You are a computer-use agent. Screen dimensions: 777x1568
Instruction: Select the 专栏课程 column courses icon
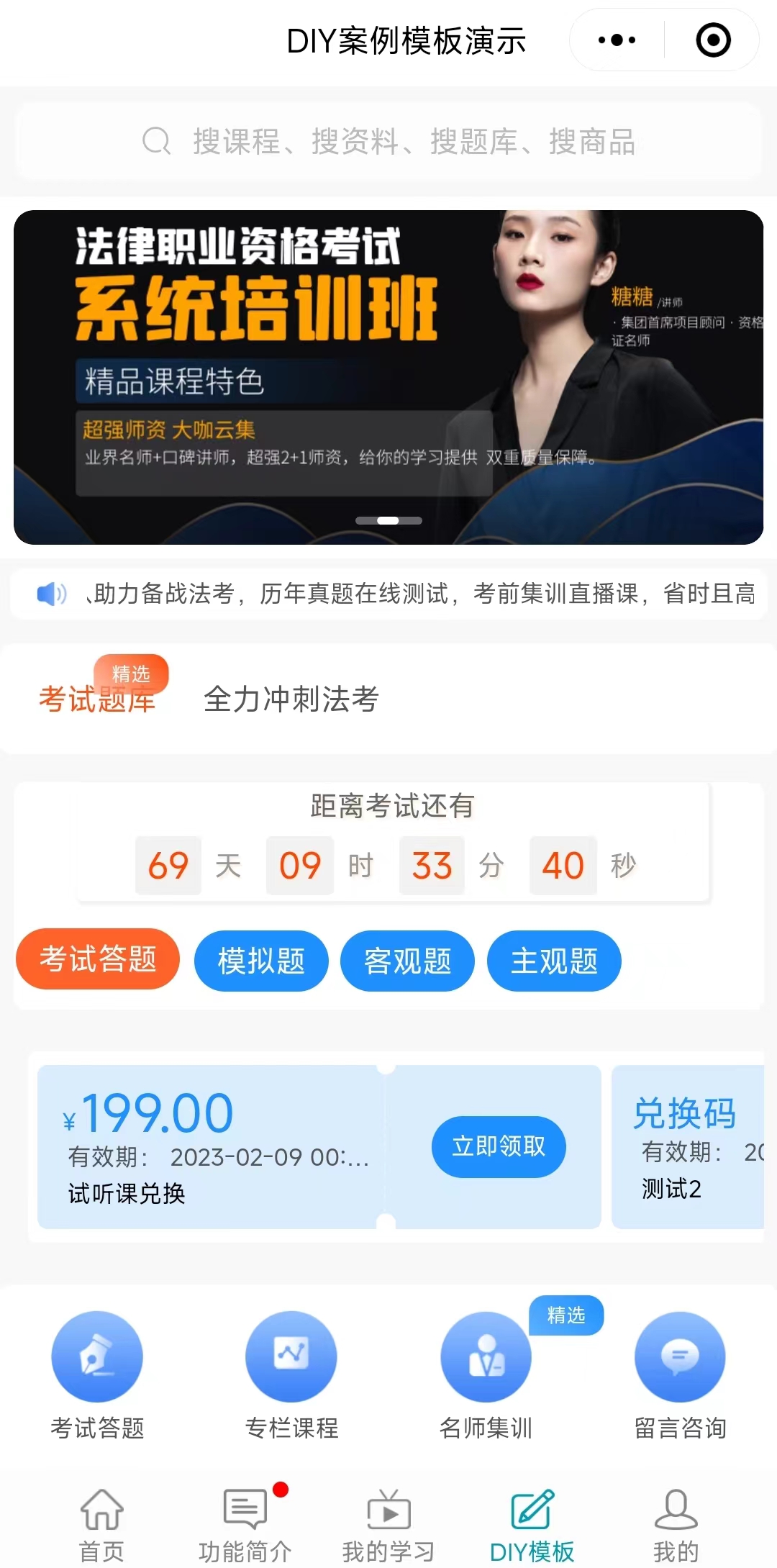pos(291,1356)
